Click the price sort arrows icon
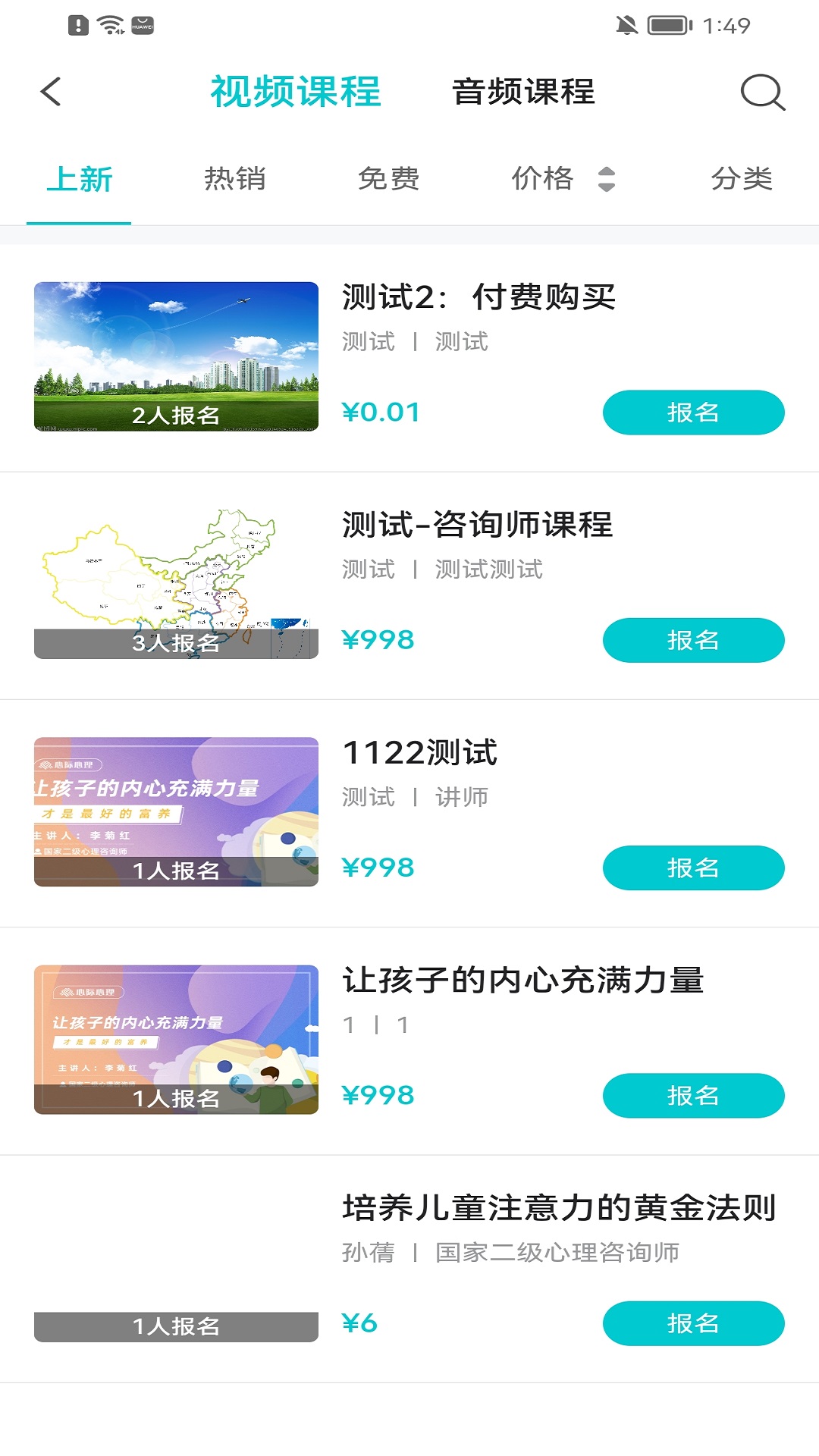Screen dimensions: 819x1456 point(604,180)
